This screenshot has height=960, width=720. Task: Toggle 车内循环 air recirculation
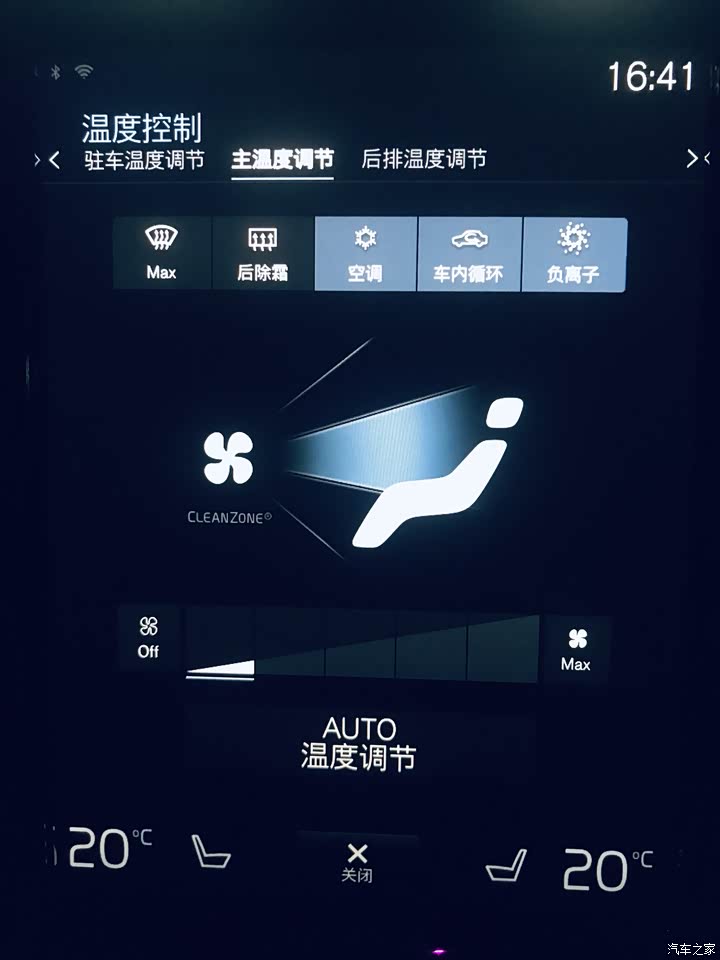pos(469,254)
